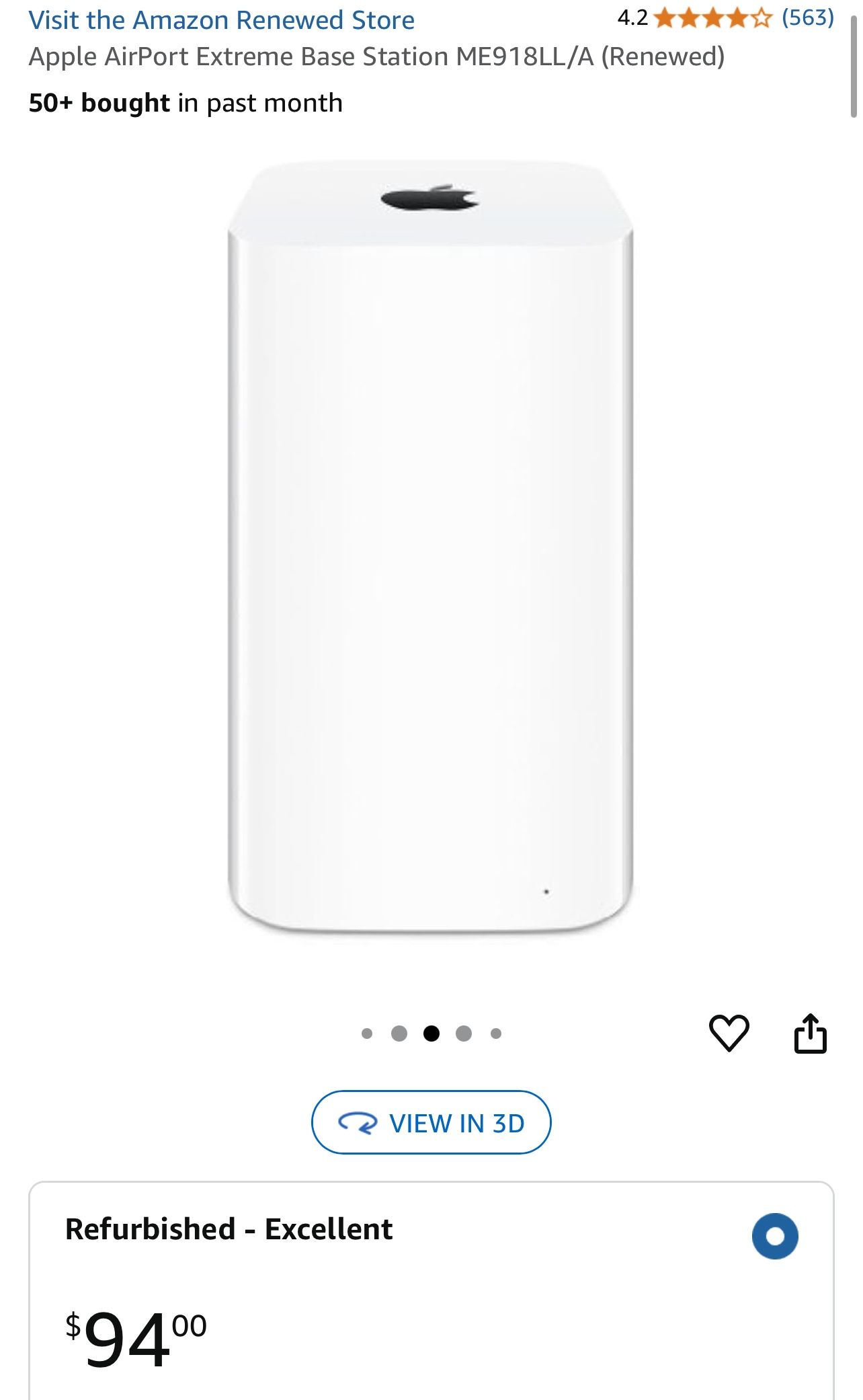
Task: Add item to wish list with heart icon
Action: pyautogui.click(x=729, y=1033)
